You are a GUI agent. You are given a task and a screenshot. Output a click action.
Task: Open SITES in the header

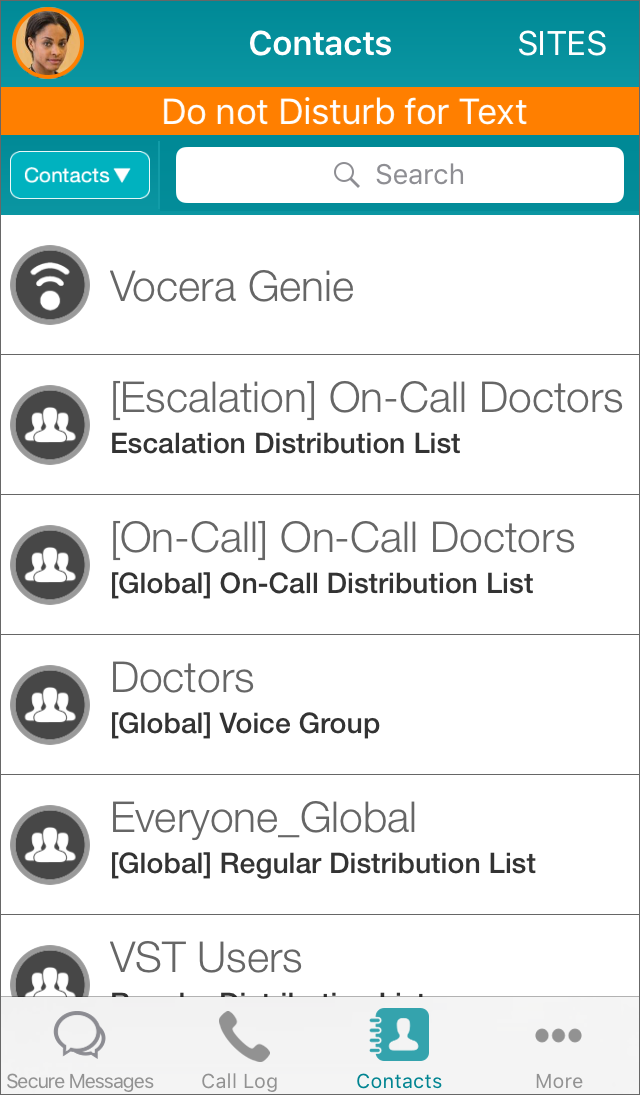tap(562, 43)
